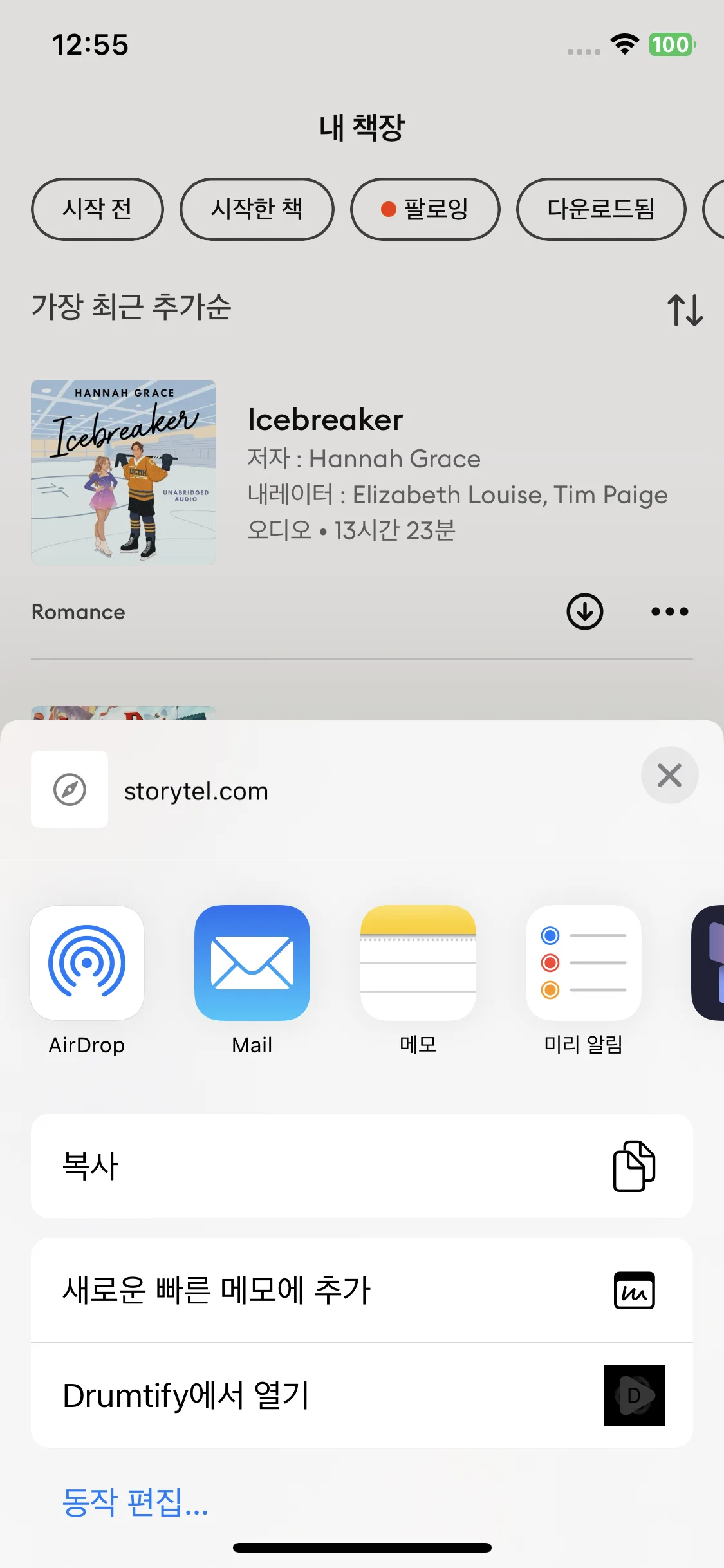Share the link through Mail
Screen dimensions: 724x1568
tap(252, 964)
